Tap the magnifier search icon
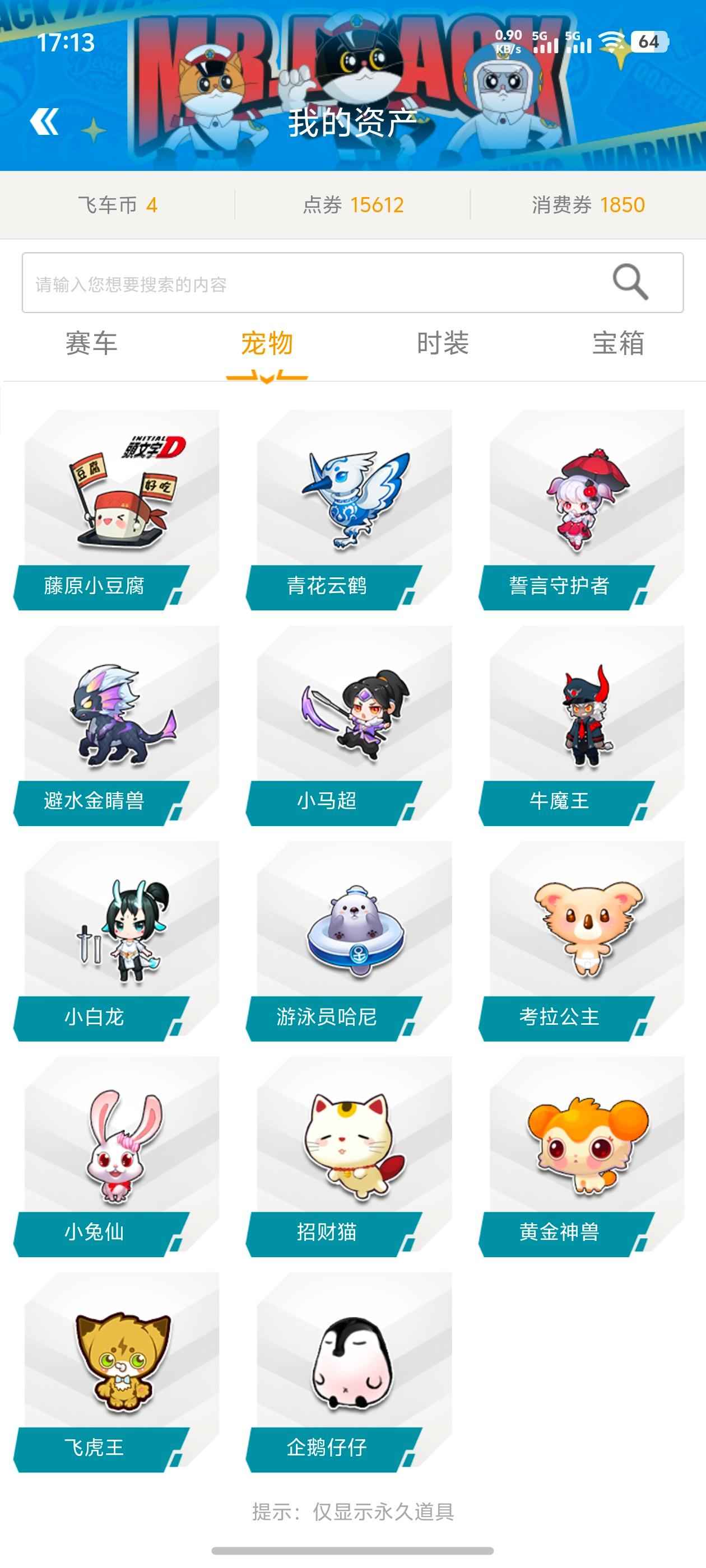The width and height of the screenshot is (706, 1568). [x=630, y=282]
